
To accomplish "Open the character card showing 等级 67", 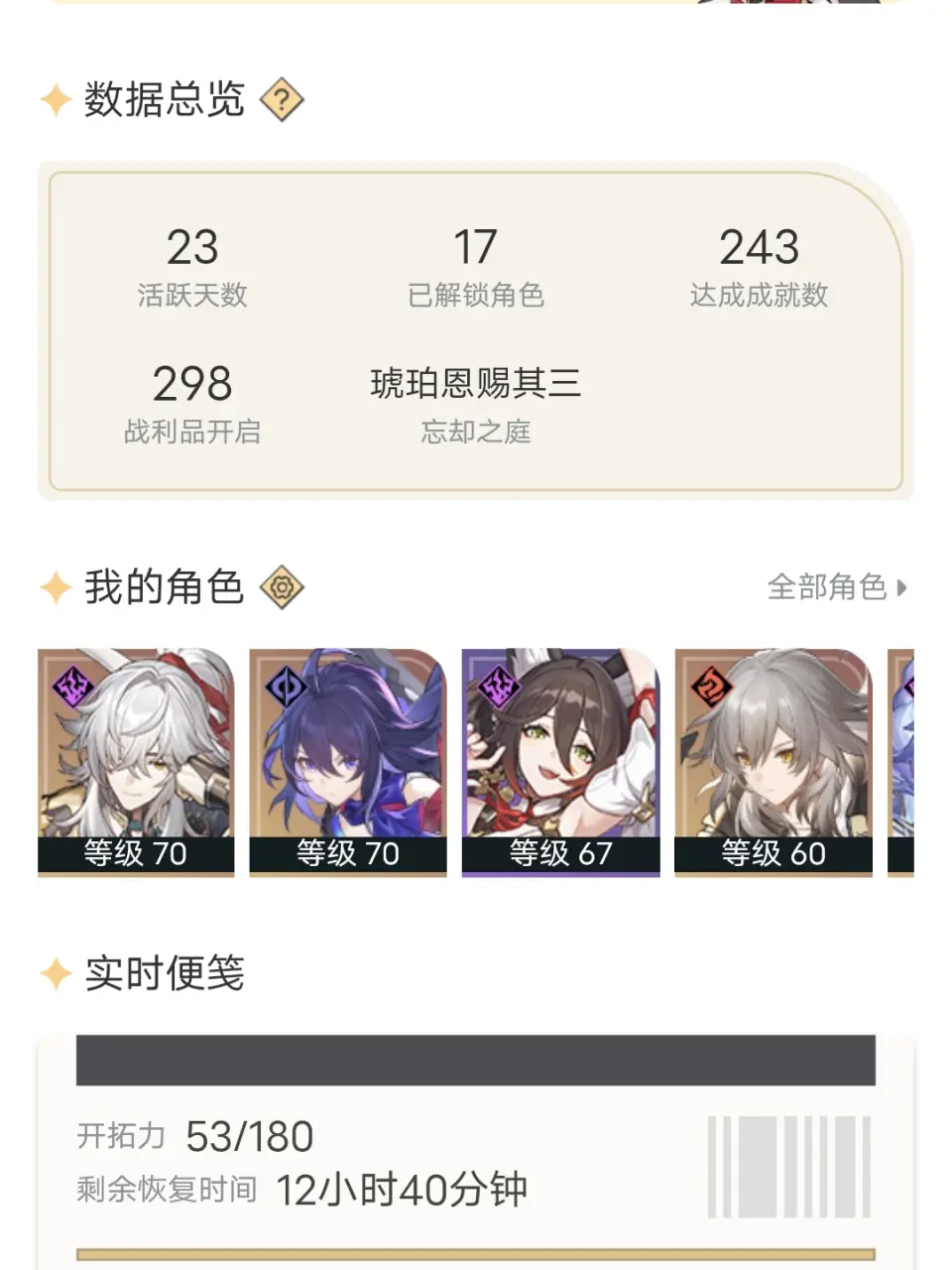I will click(560, 761).
